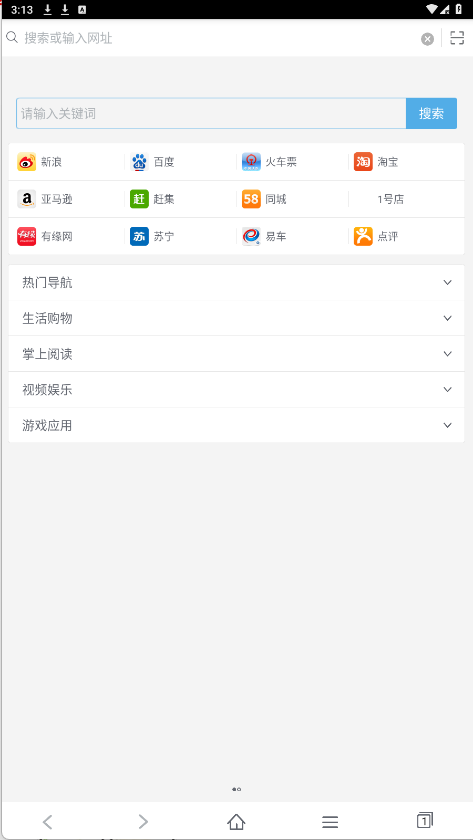Open the tab switcher
Screen dimensions: 473x840
click(424, 820)
